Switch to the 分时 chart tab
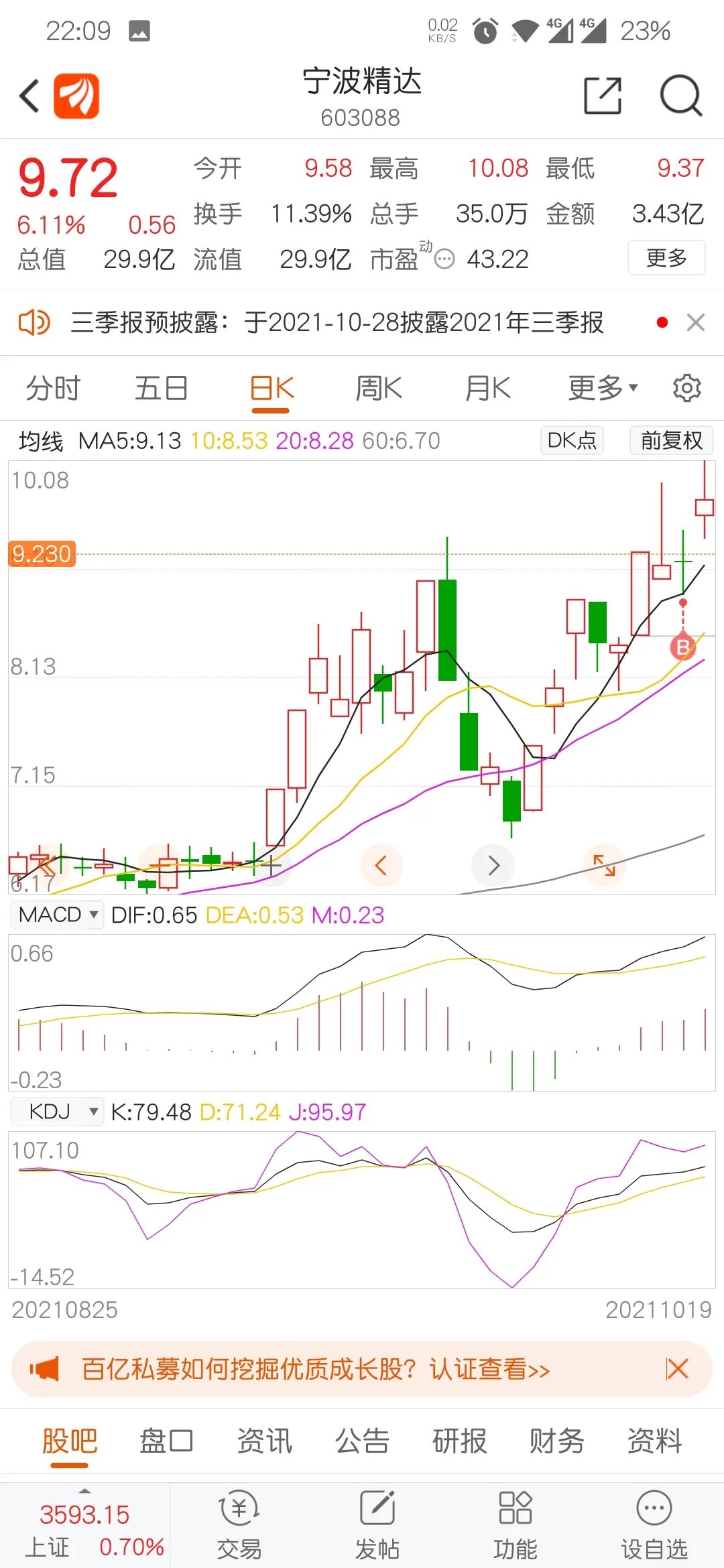Viewport: 724px width, 1568px height. click(53, 388)
